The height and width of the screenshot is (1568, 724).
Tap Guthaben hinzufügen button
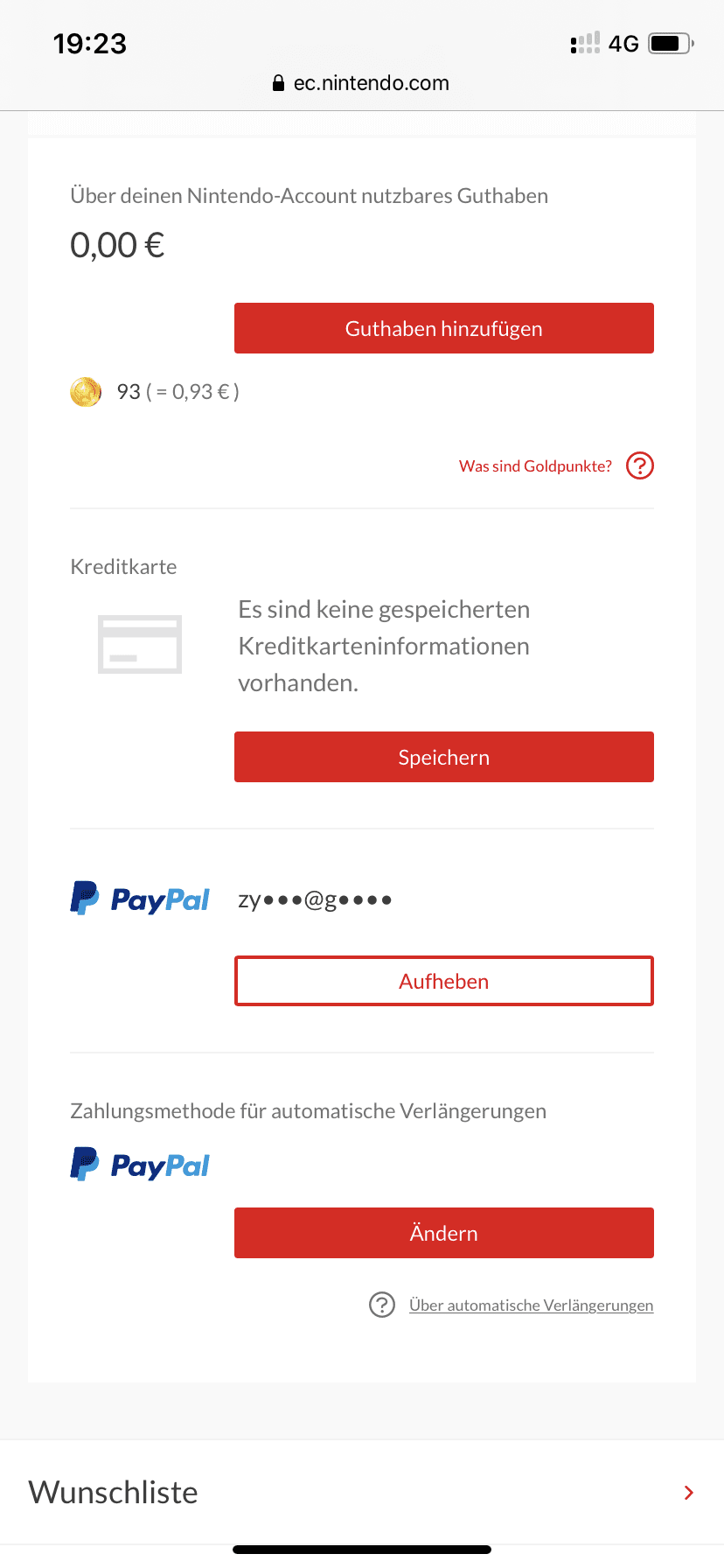pos(443,328)
